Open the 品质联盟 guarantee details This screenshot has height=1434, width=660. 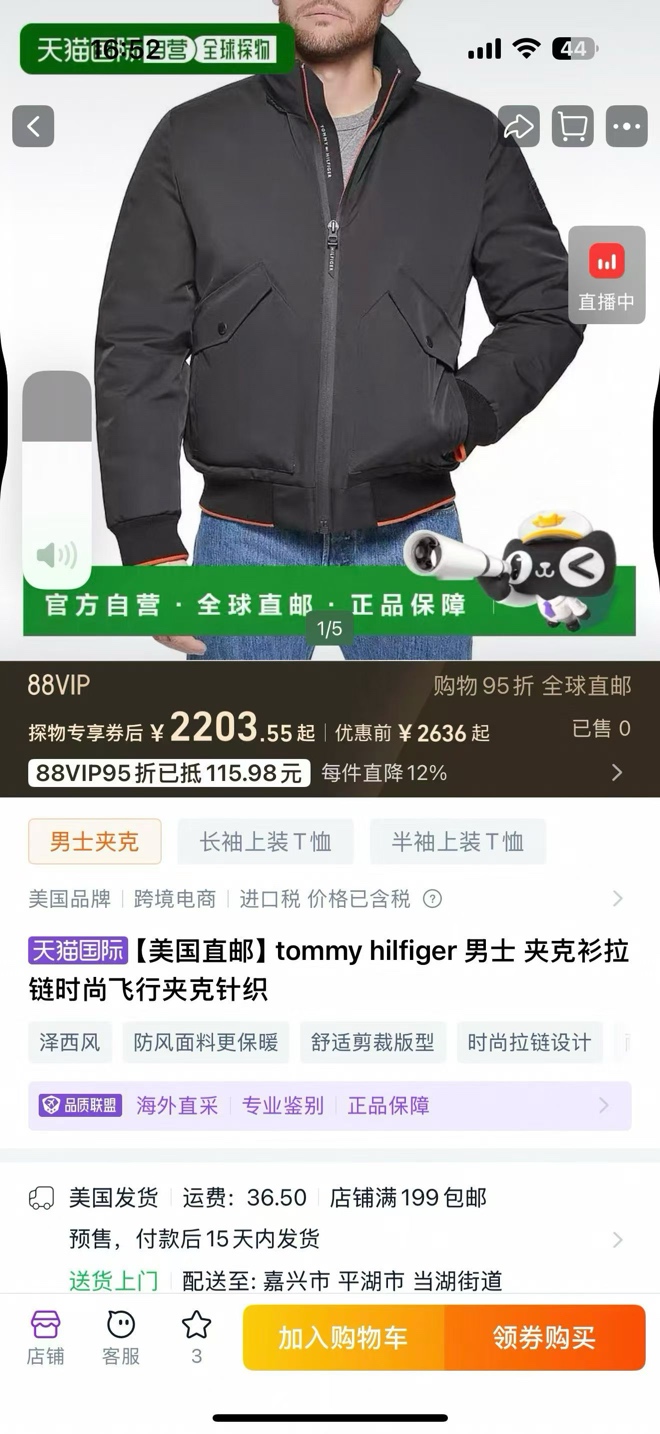[329, 1105]
